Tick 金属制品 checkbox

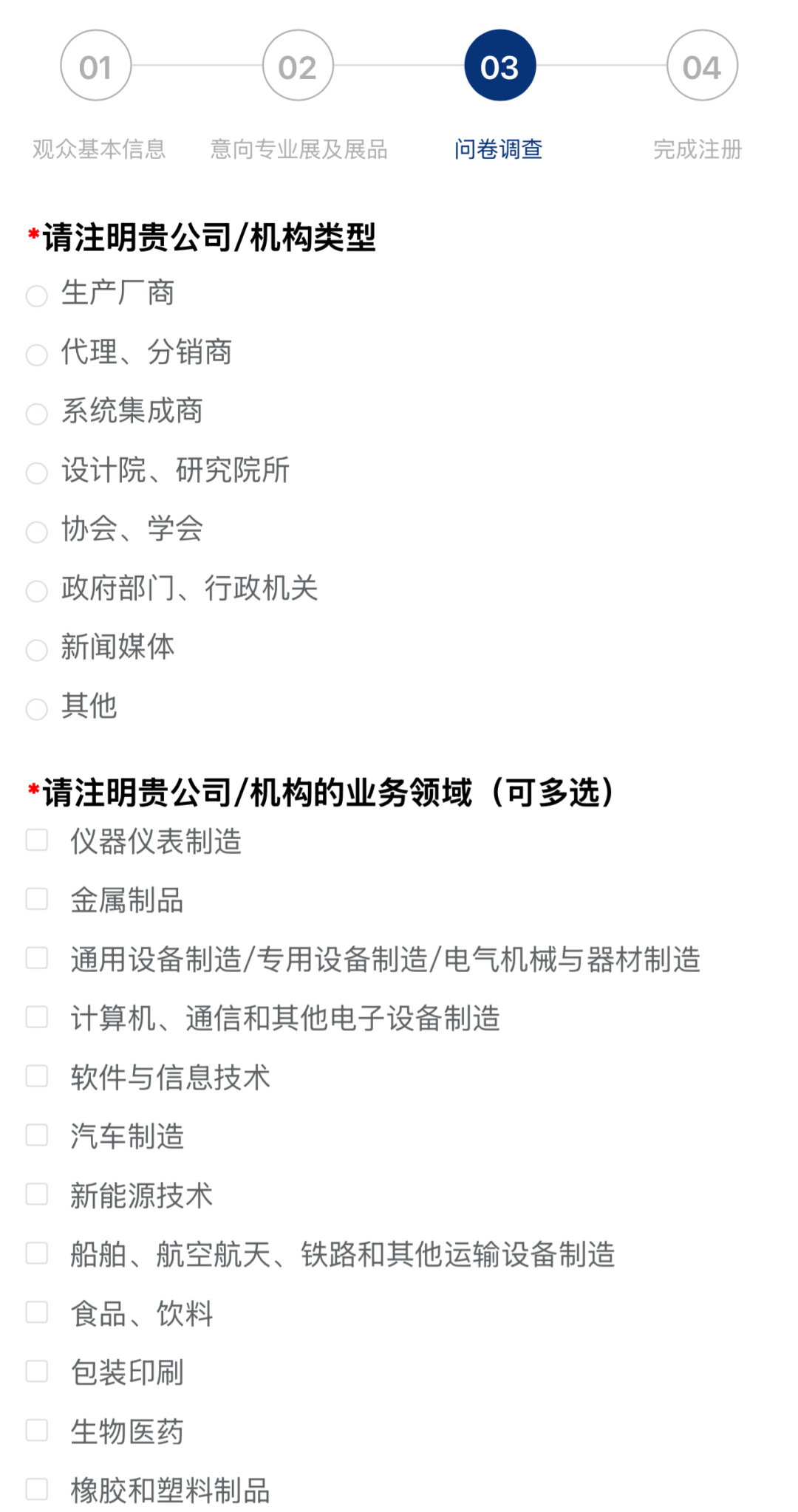pos(37,899)
